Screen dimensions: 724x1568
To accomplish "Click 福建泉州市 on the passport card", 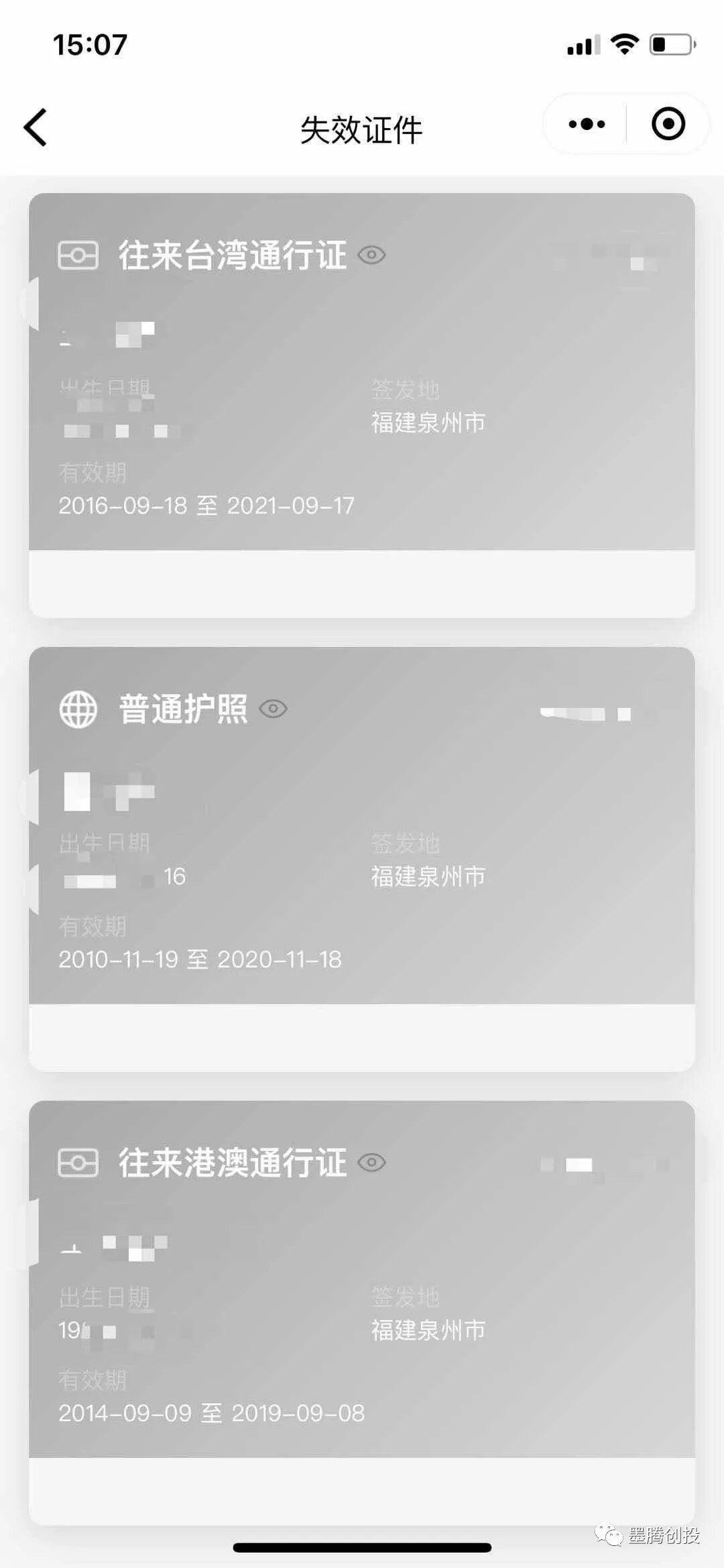I will (x=428, y=876).
